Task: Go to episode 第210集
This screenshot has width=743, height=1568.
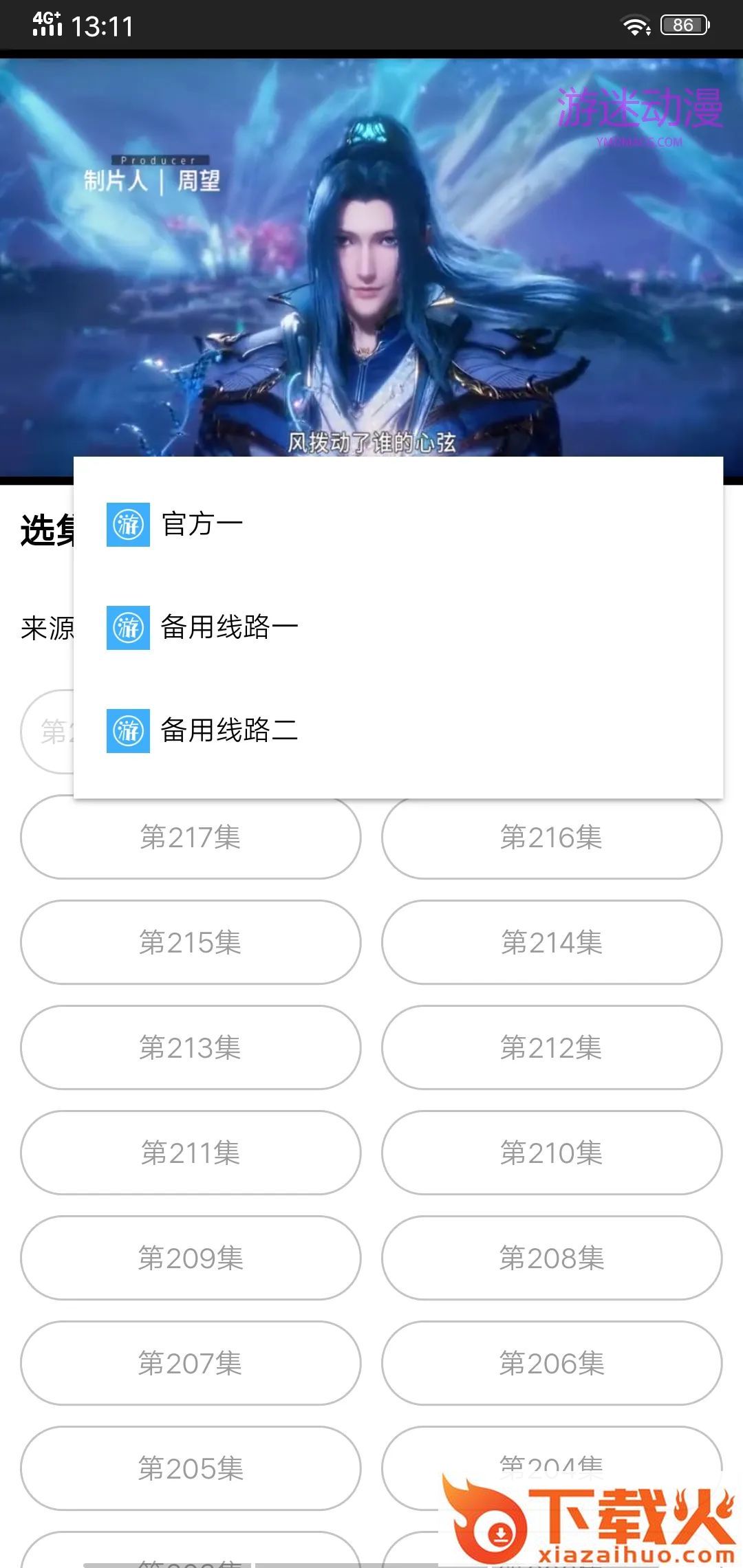Action: (552, 1153)
